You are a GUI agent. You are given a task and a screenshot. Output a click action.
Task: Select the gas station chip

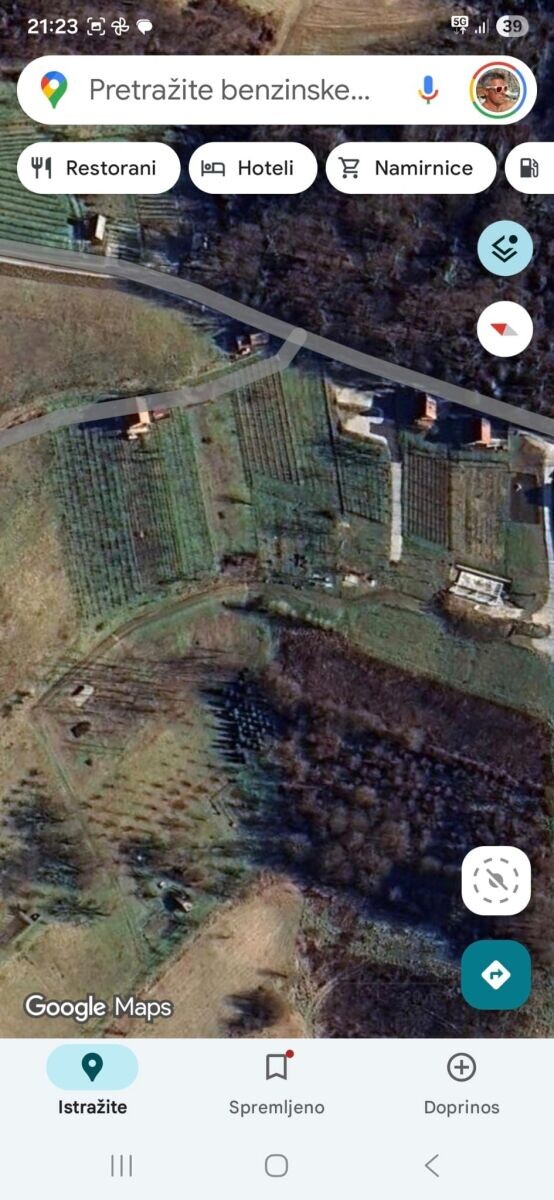pyautogui.click(x=530, y=168)
